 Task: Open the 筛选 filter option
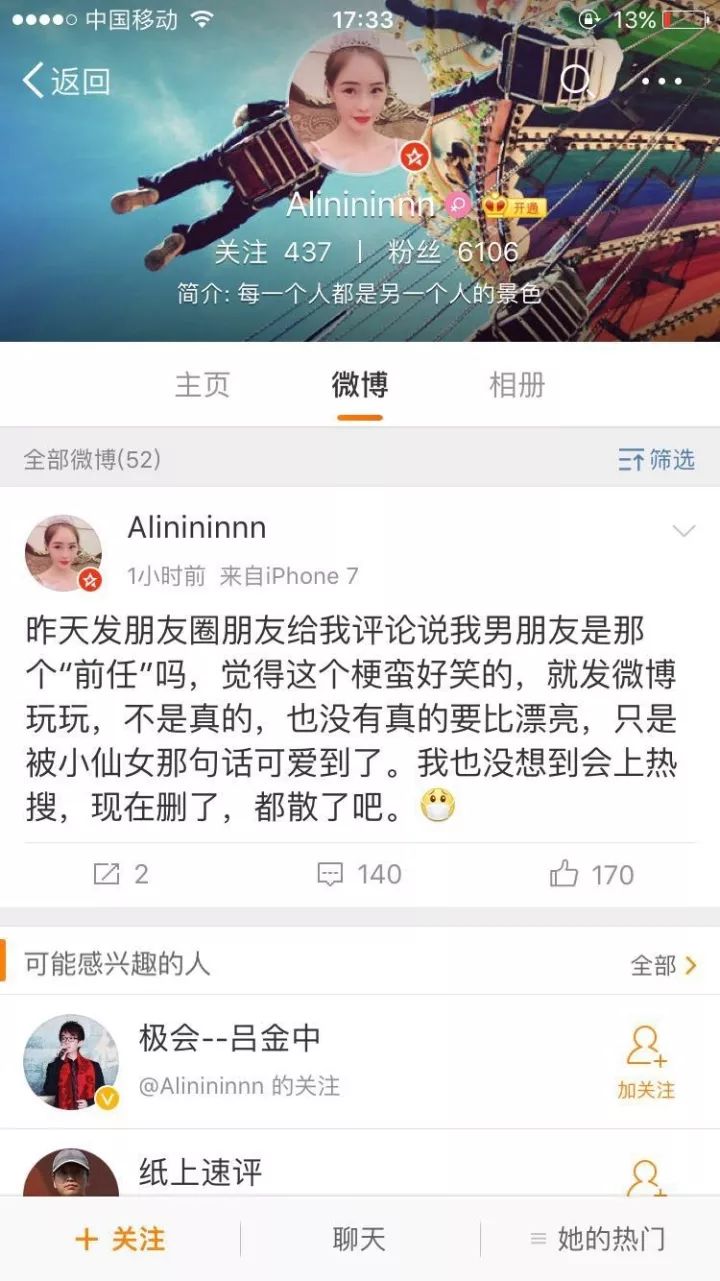pos(656,460)
